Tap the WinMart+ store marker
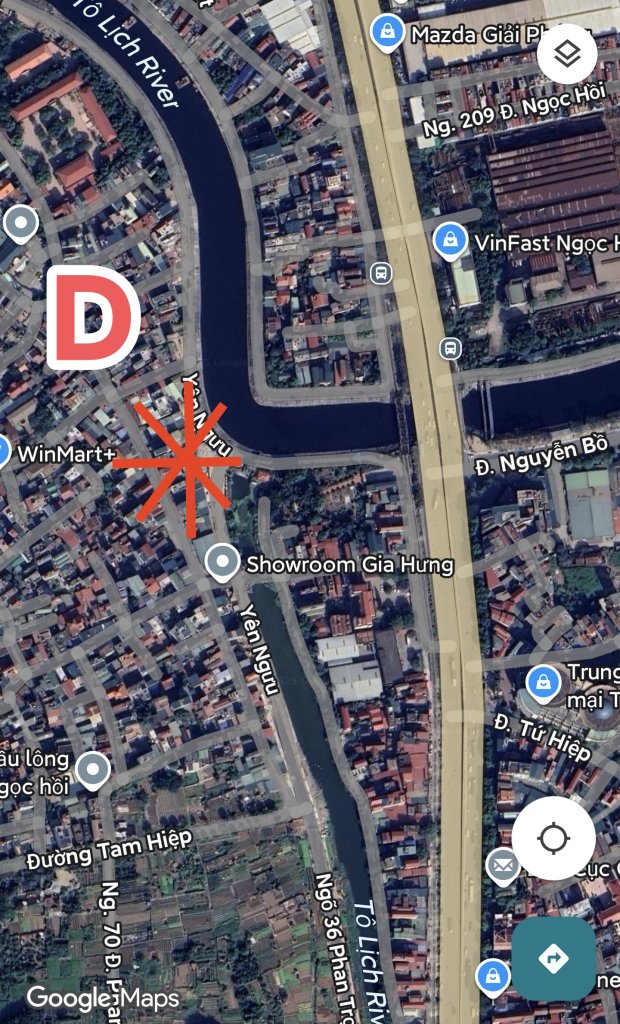Image resolution: width=620 pixels, height=1024 pixels. pyautogui.click(x=3, y=452)
